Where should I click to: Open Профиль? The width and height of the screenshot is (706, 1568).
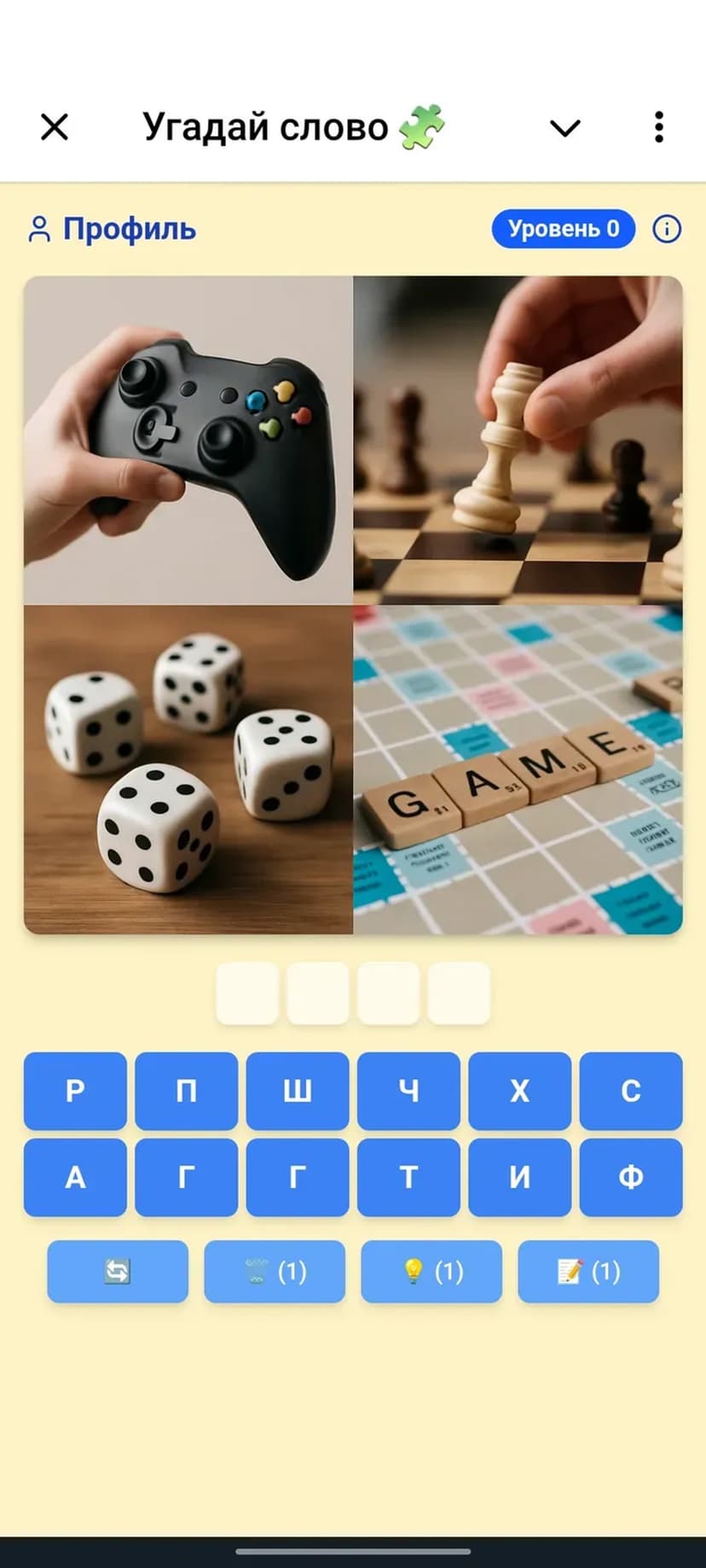click(x=112, y=229)
